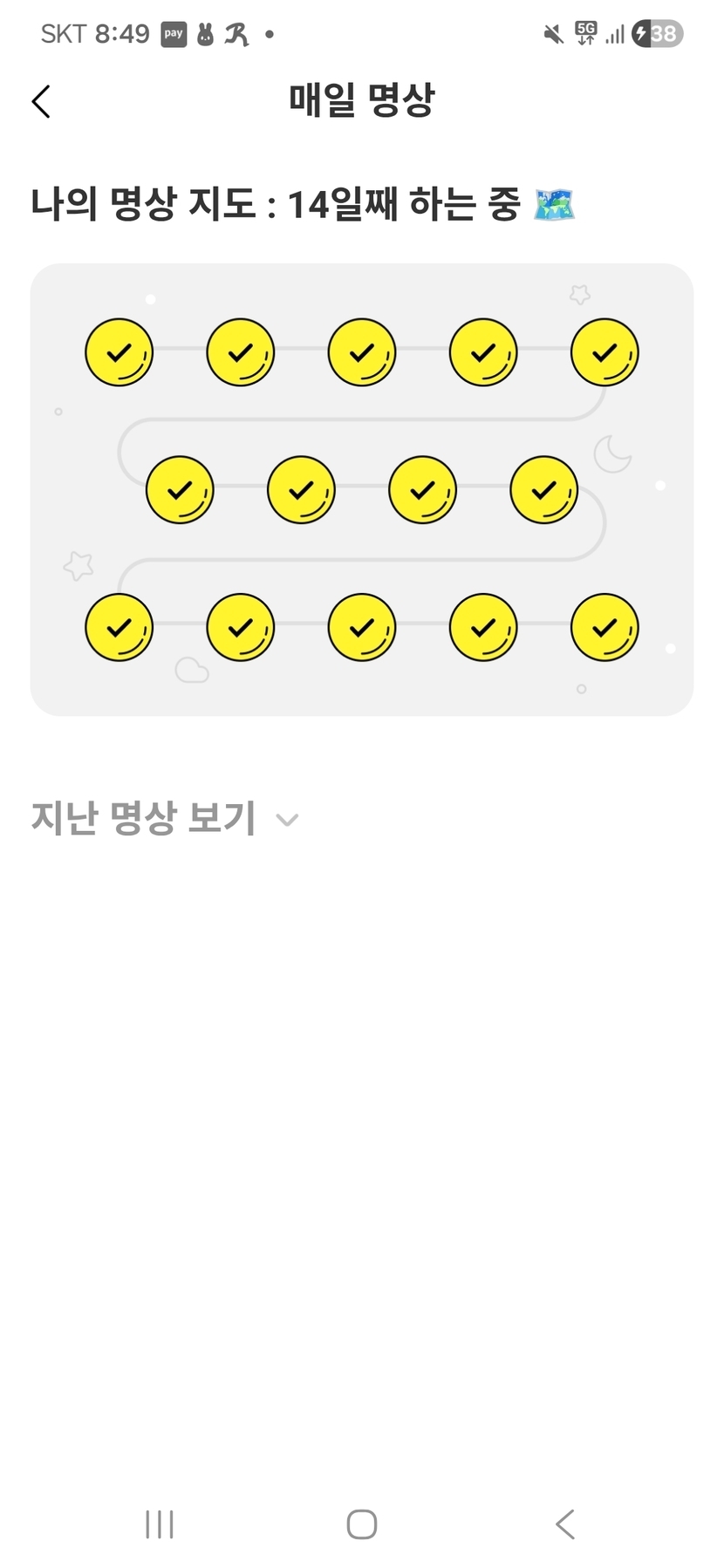Go back from the 매일 명상 page
This screenshot has height=1568, width=724.
41,101
